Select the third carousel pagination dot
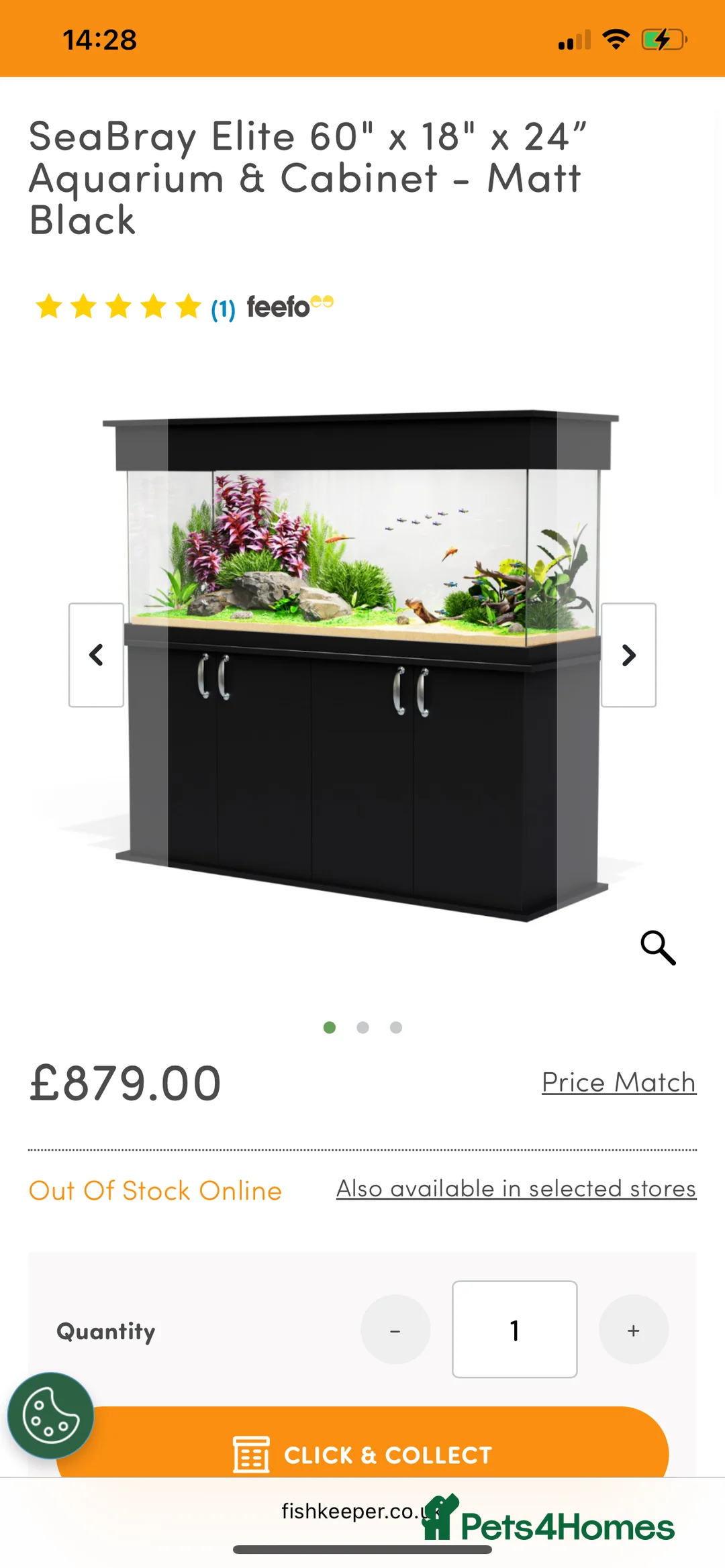 pyautogui.click(x=395, y=1027)
